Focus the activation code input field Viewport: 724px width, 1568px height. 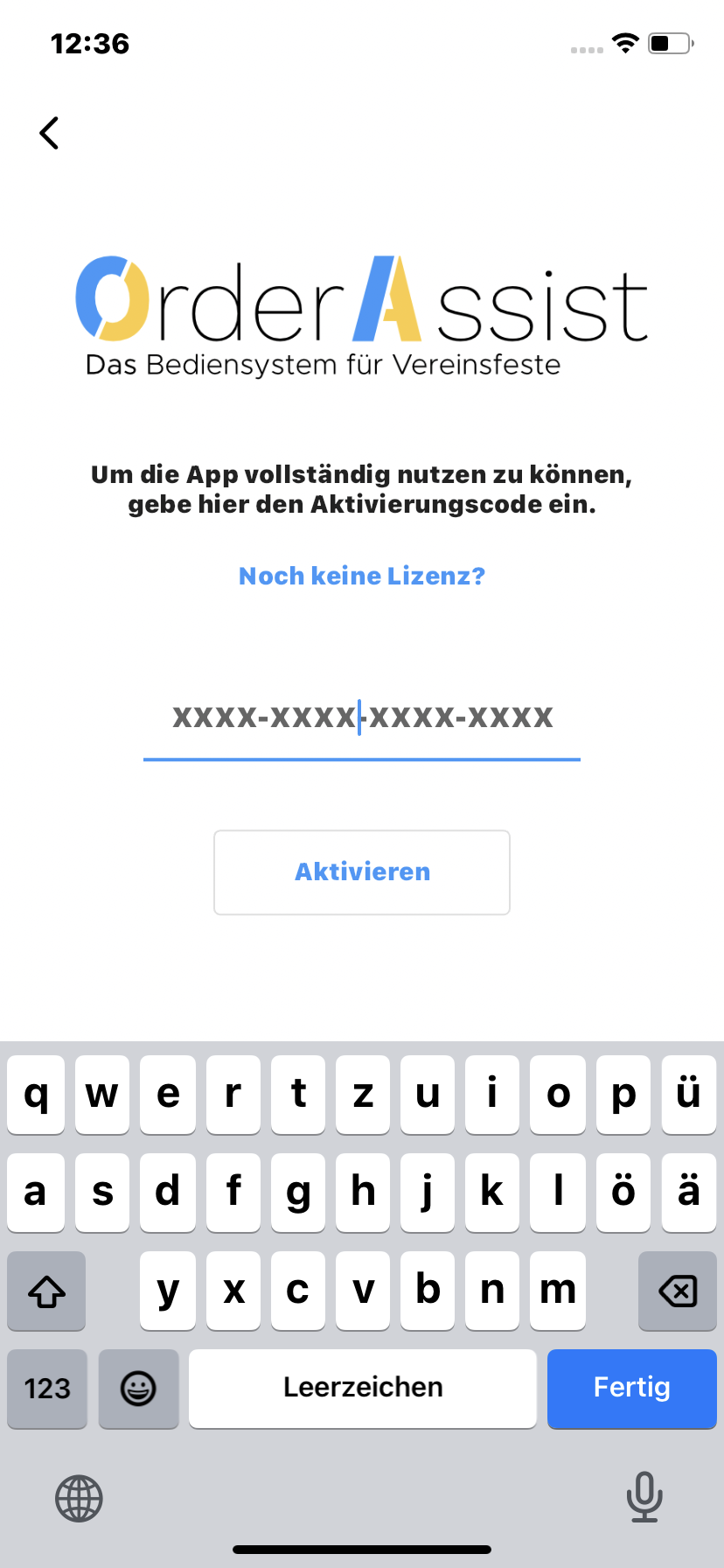click(362, 719)
